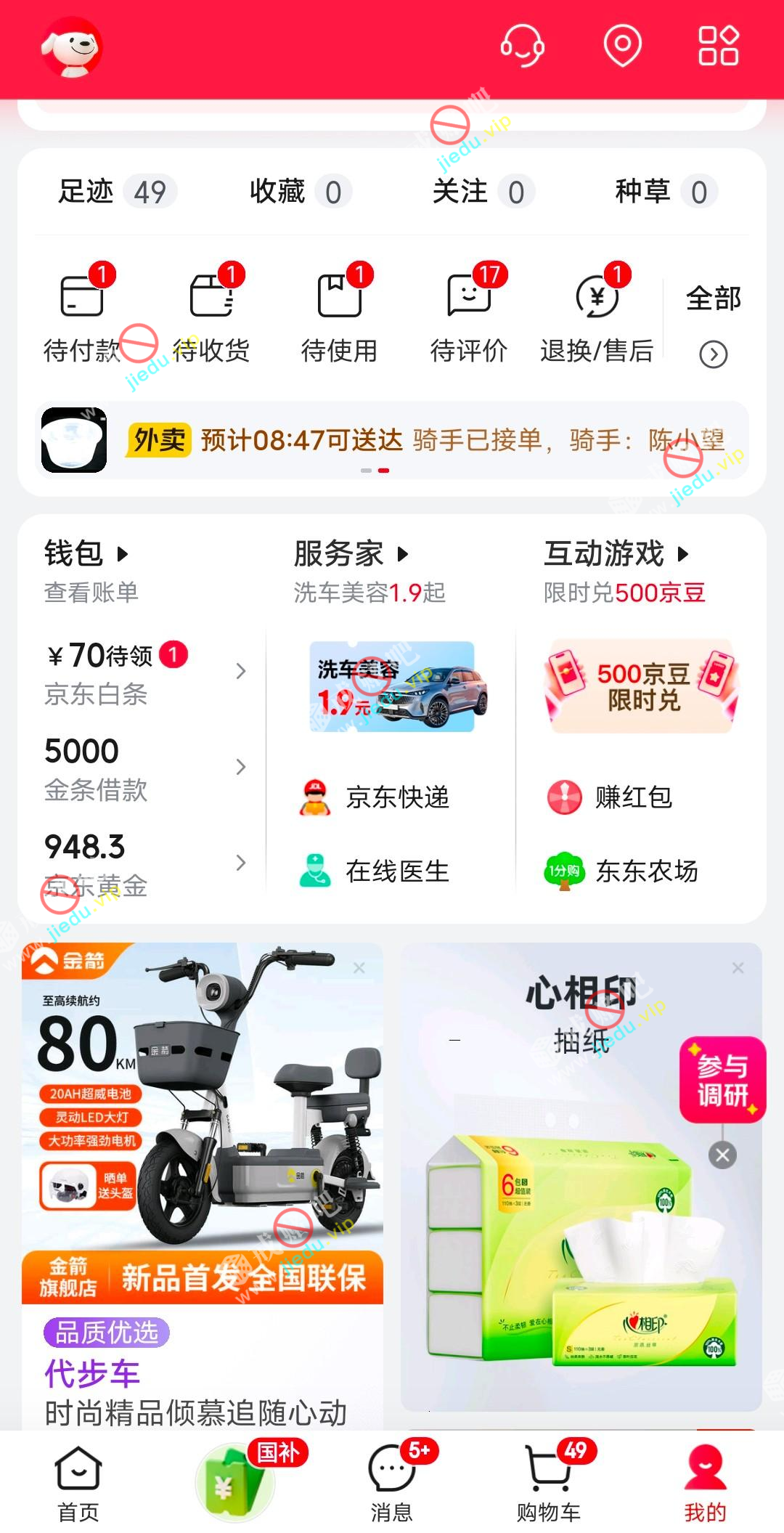Open the grid menu icon in header
This screenshot has width=784, height=1533.
tap(718, 46)
